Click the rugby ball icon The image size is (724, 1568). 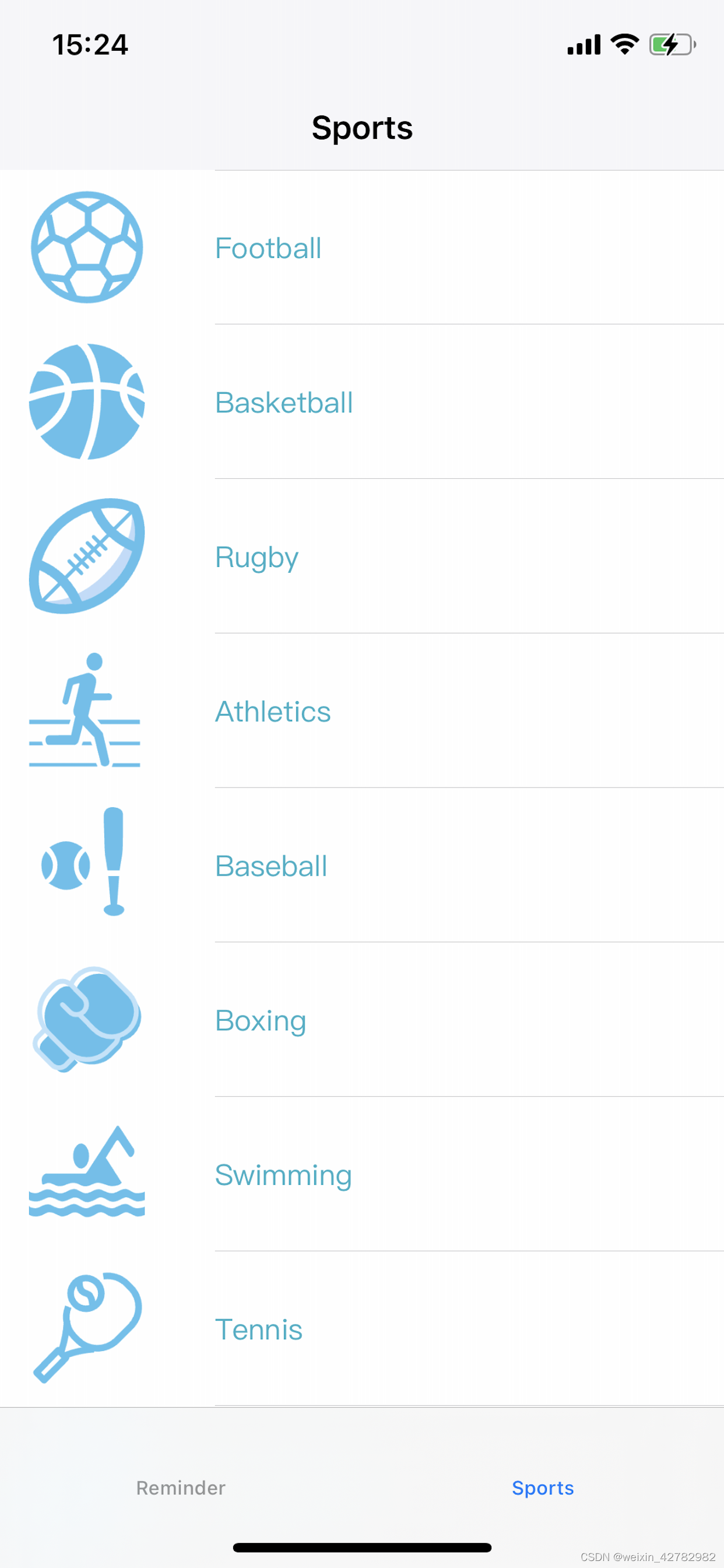[86, 557]
